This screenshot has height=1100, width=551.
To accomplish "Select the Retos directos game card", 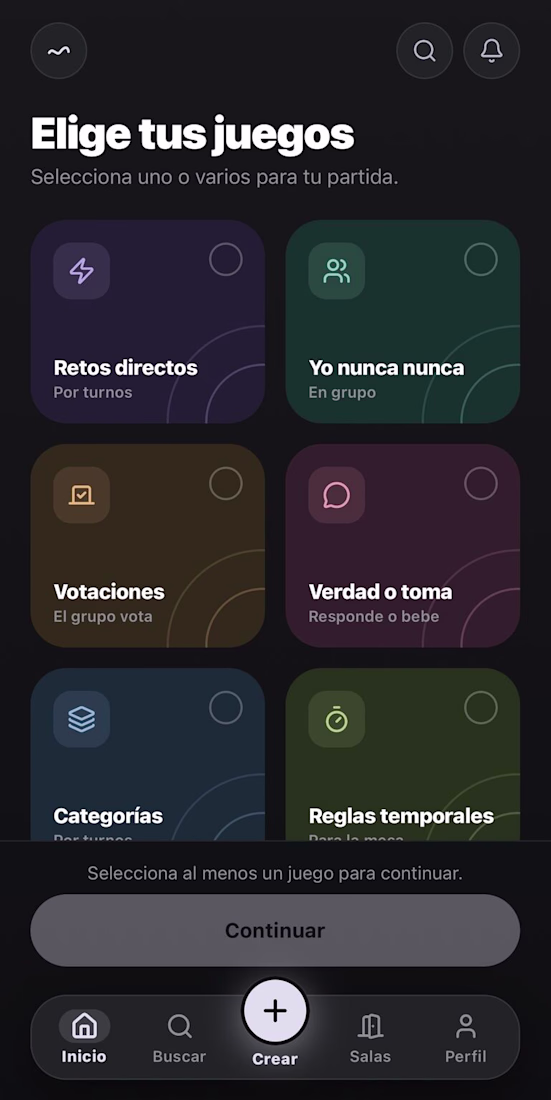I will click(x=148, y=321).
